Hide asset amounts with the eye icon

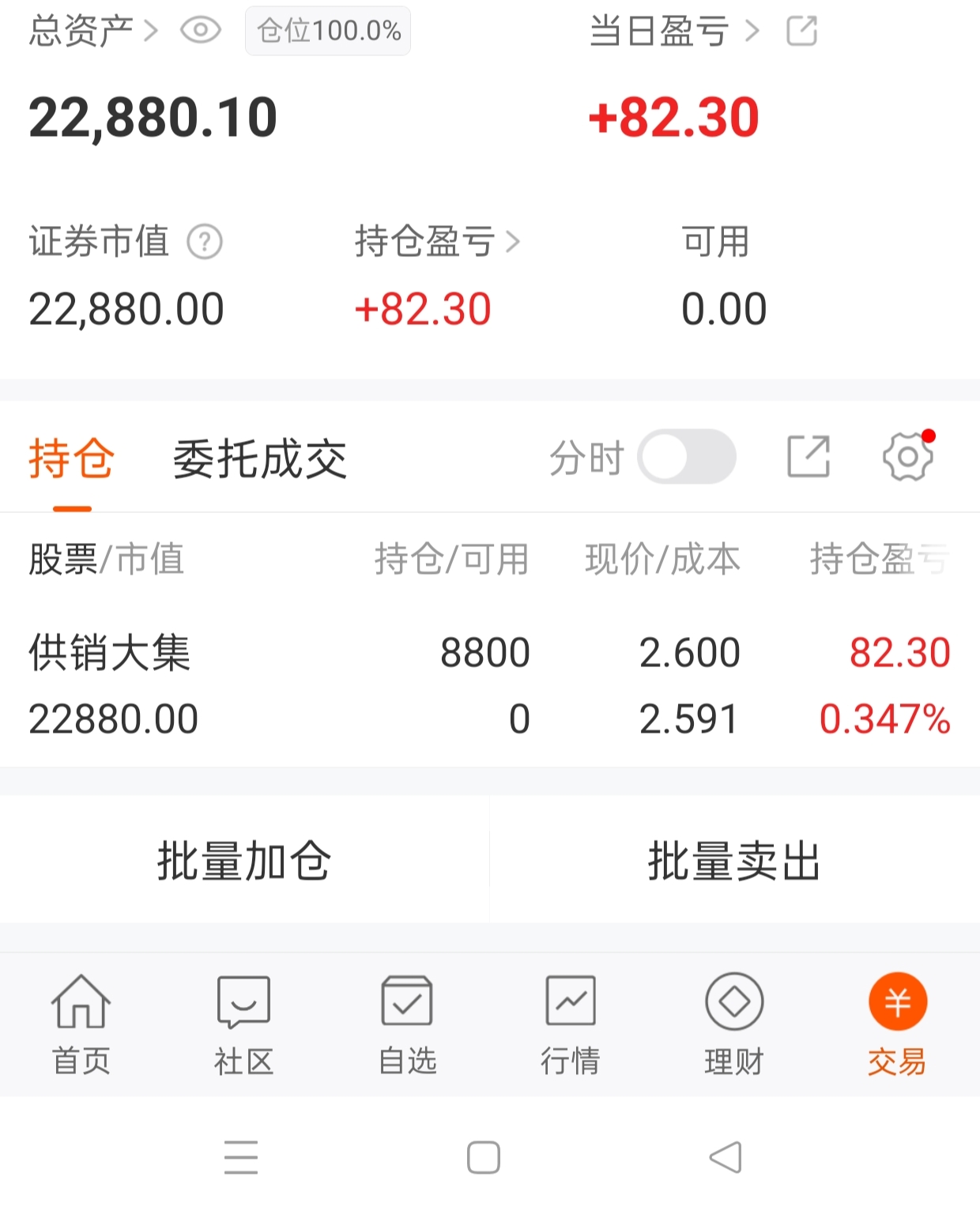(201, 31)
